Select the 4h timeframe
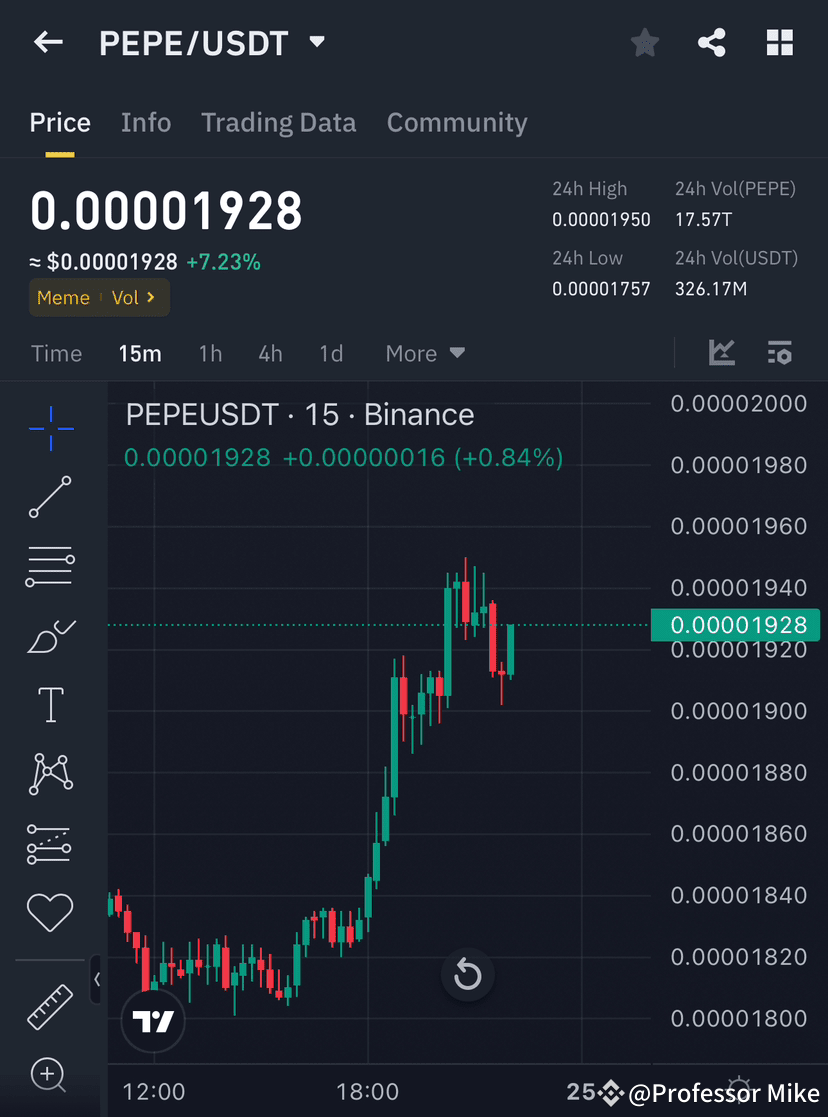 270,353
